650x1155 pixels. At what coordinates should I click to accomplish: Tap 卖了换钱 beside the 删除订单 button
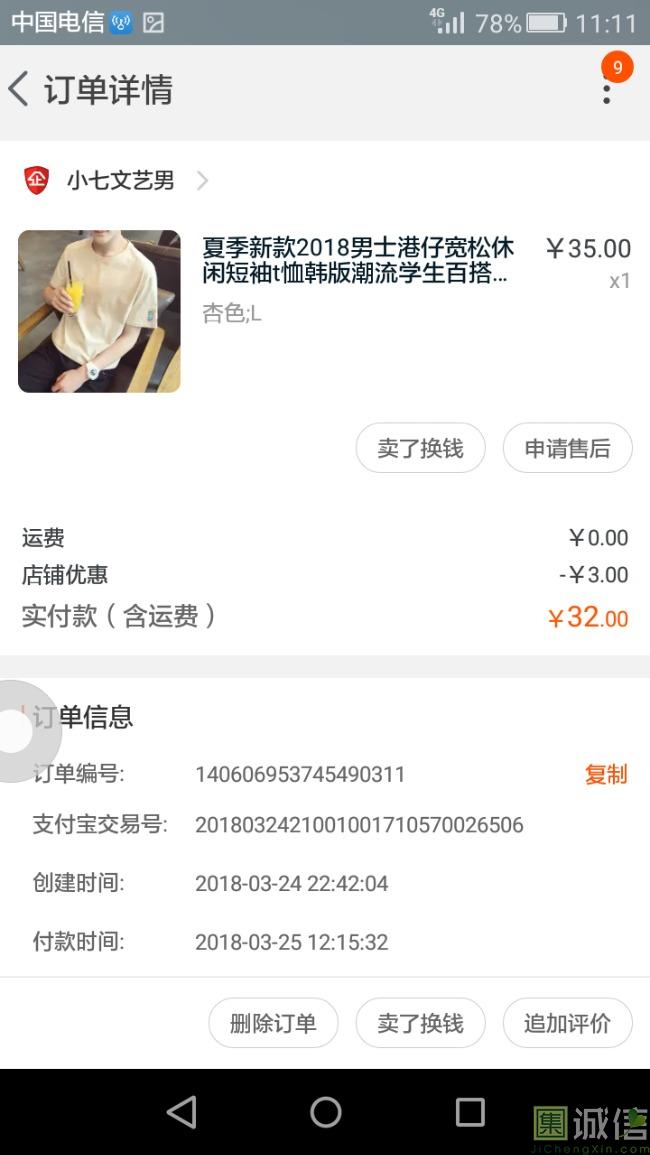(420, 1023)
